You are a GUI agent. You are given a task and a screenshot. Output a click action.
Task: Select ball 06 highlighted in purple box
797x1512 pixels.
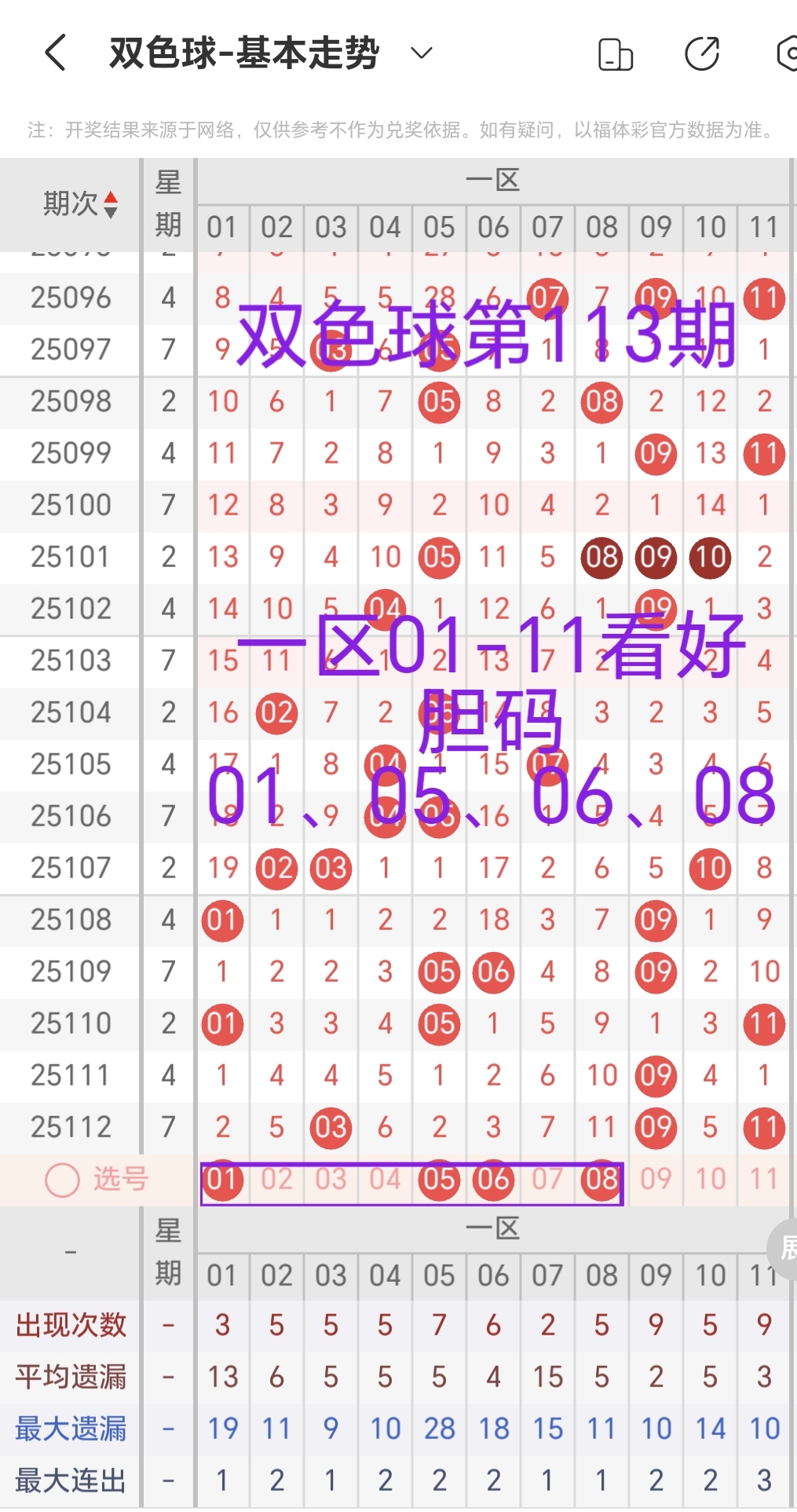pos(493,1179)
